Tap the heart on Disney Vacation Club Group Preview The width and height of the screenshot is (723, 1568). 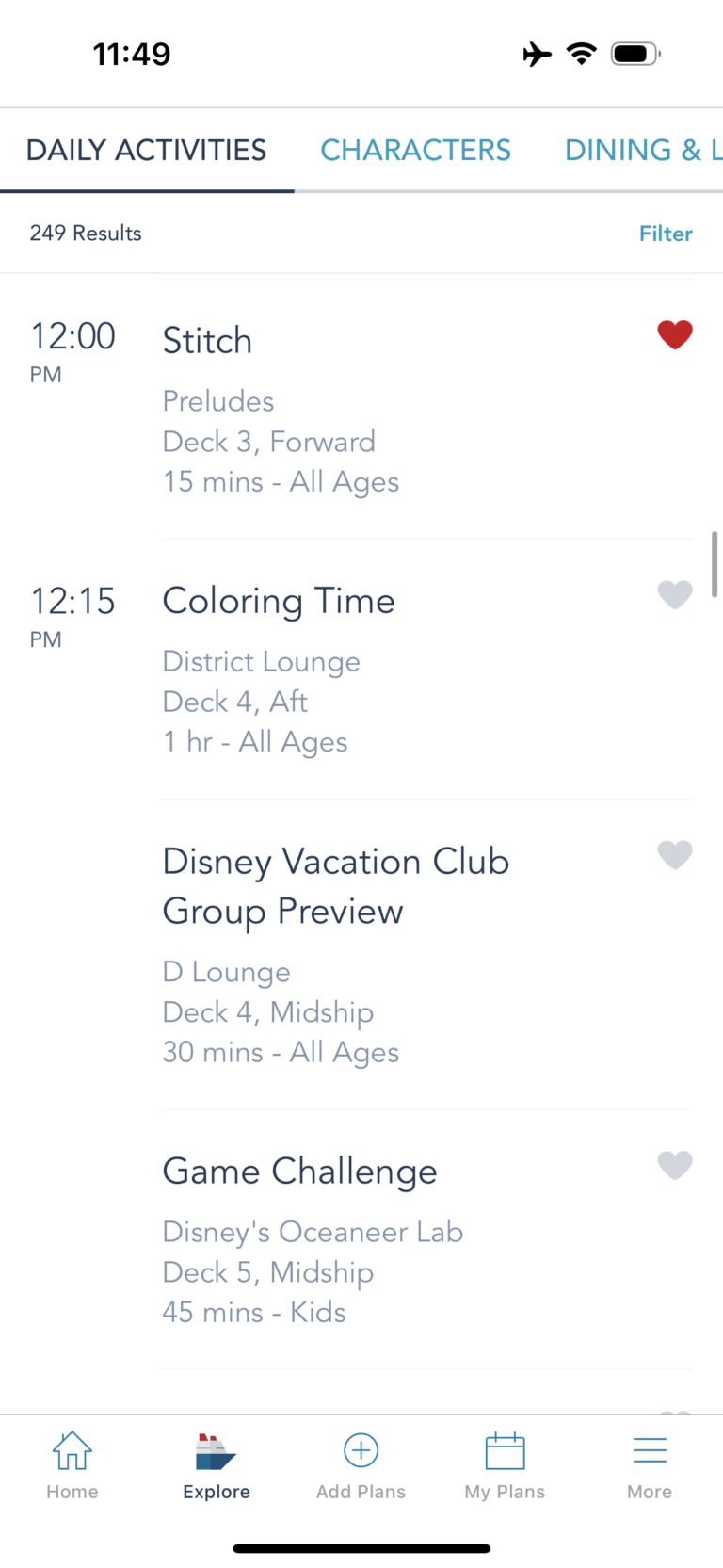click(675, 855)
